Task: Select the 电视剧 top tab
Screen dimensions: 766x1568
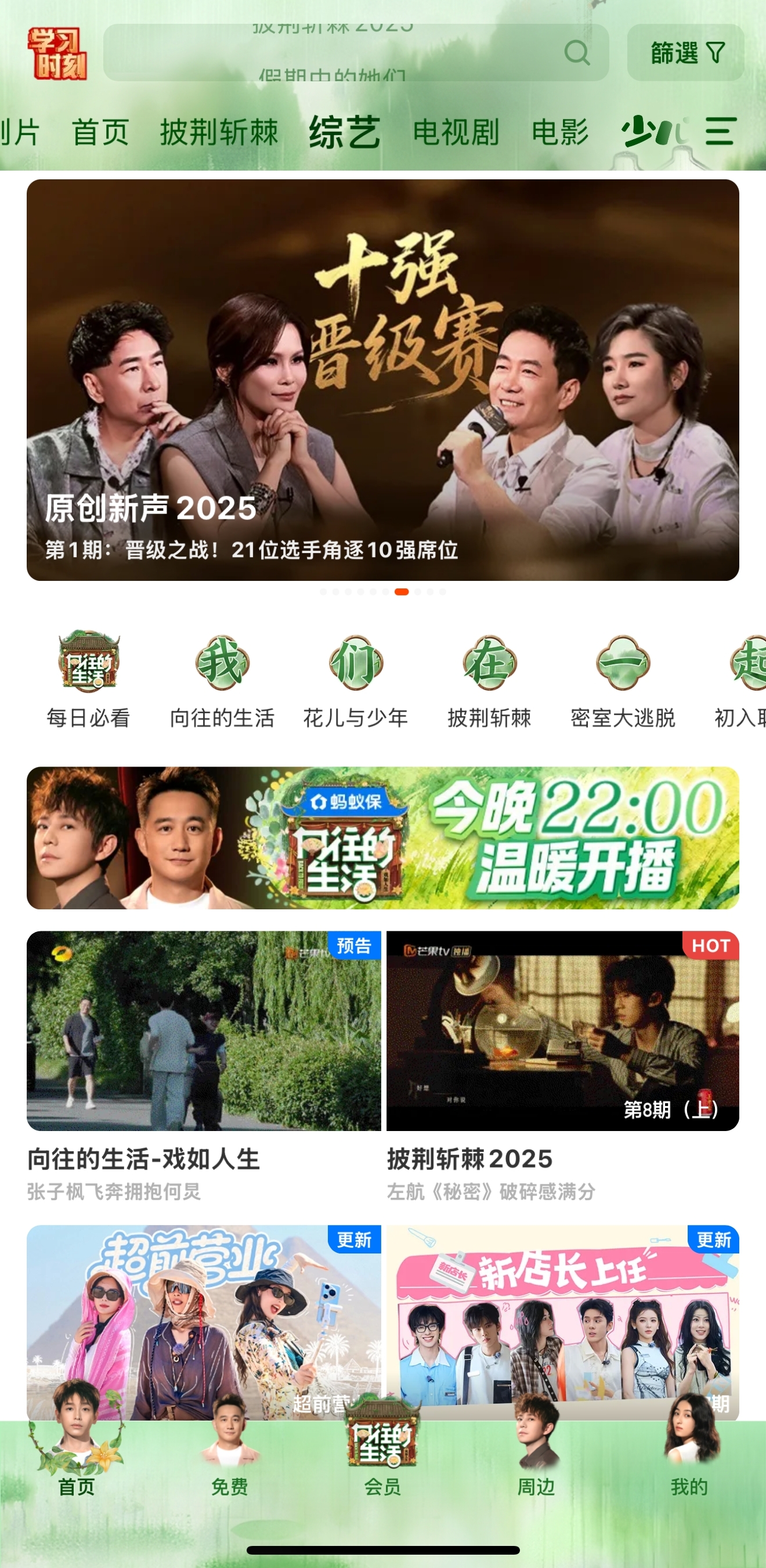Action: click(456, 132)
